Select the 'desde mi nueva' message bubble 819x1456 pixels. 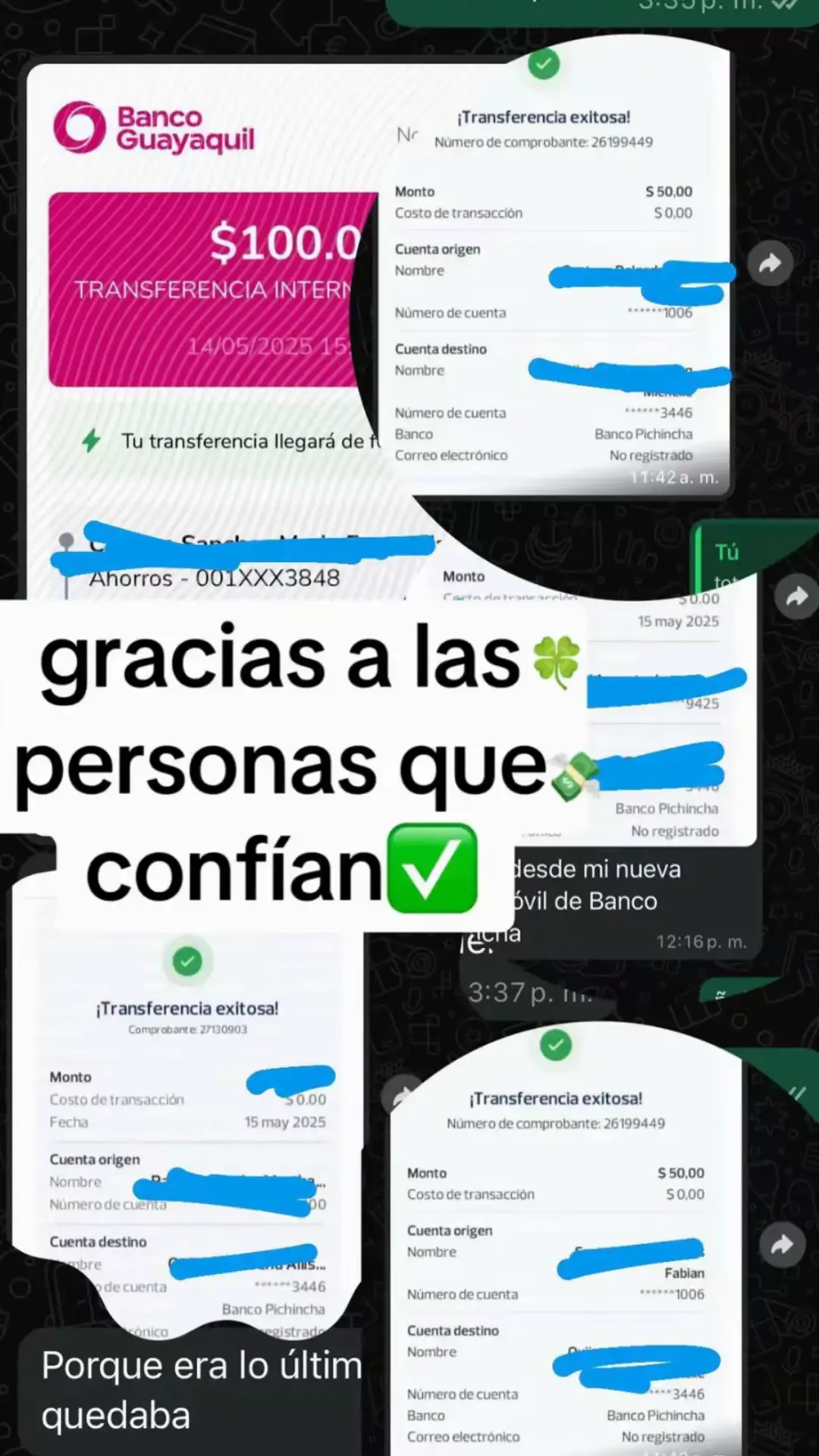pyautogui.click(x=597, y=868)
